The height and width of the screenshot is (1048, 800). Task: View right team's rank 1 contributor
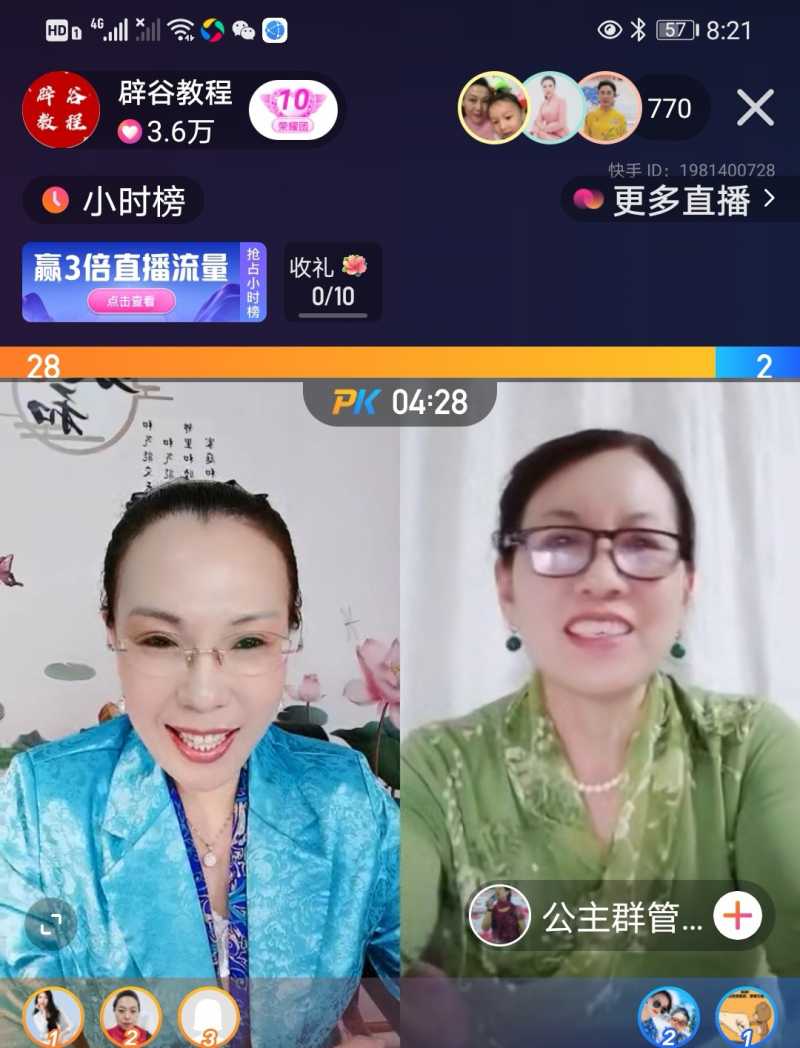746,1016
